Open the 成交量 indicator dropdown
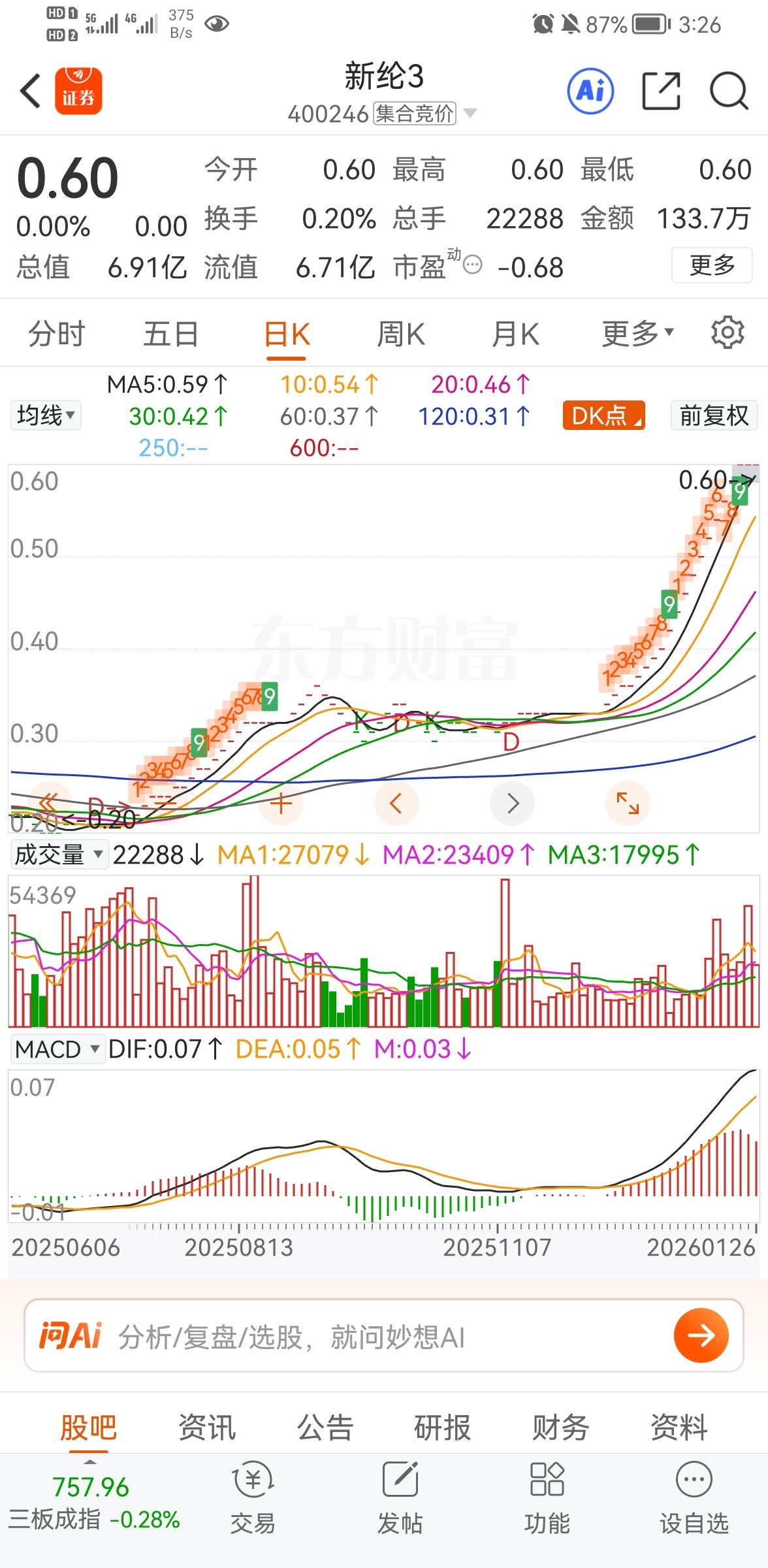The image size is (768, 1568). (x=59, y=855)
